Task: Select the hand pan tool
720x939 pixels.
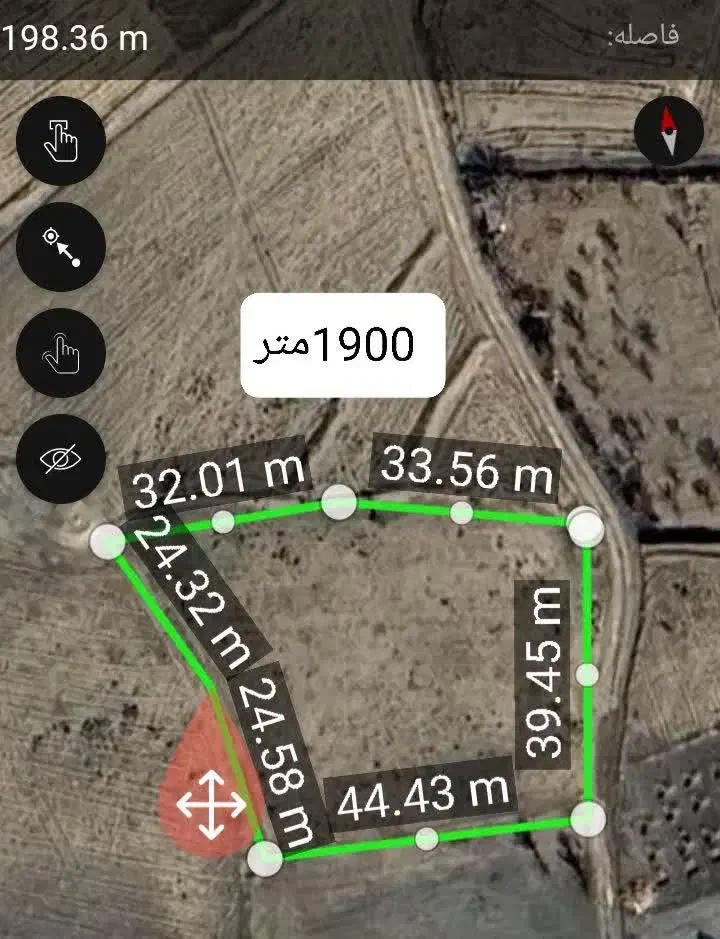Action: point(60,355)
